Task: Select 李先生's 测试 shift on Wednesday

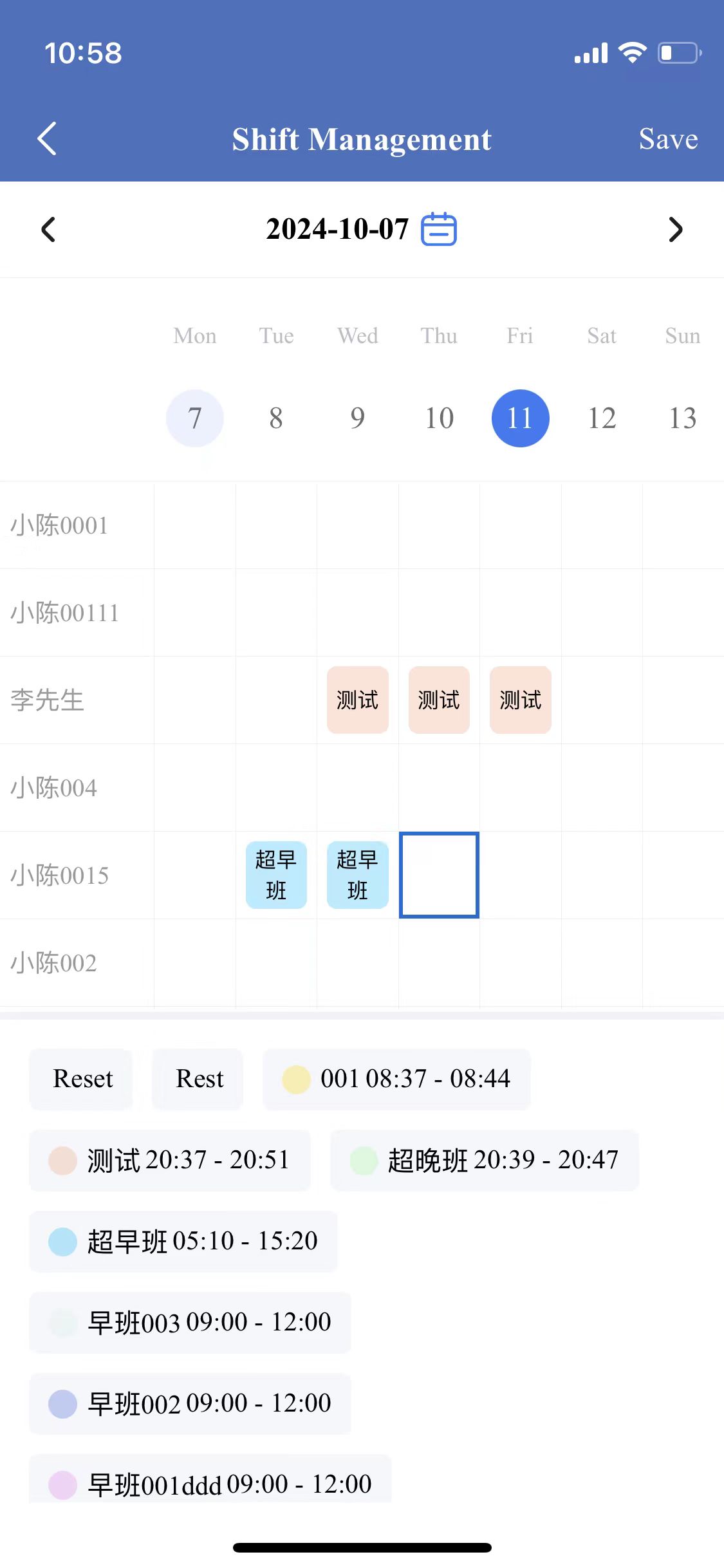Action: click(x=358, y=700)
